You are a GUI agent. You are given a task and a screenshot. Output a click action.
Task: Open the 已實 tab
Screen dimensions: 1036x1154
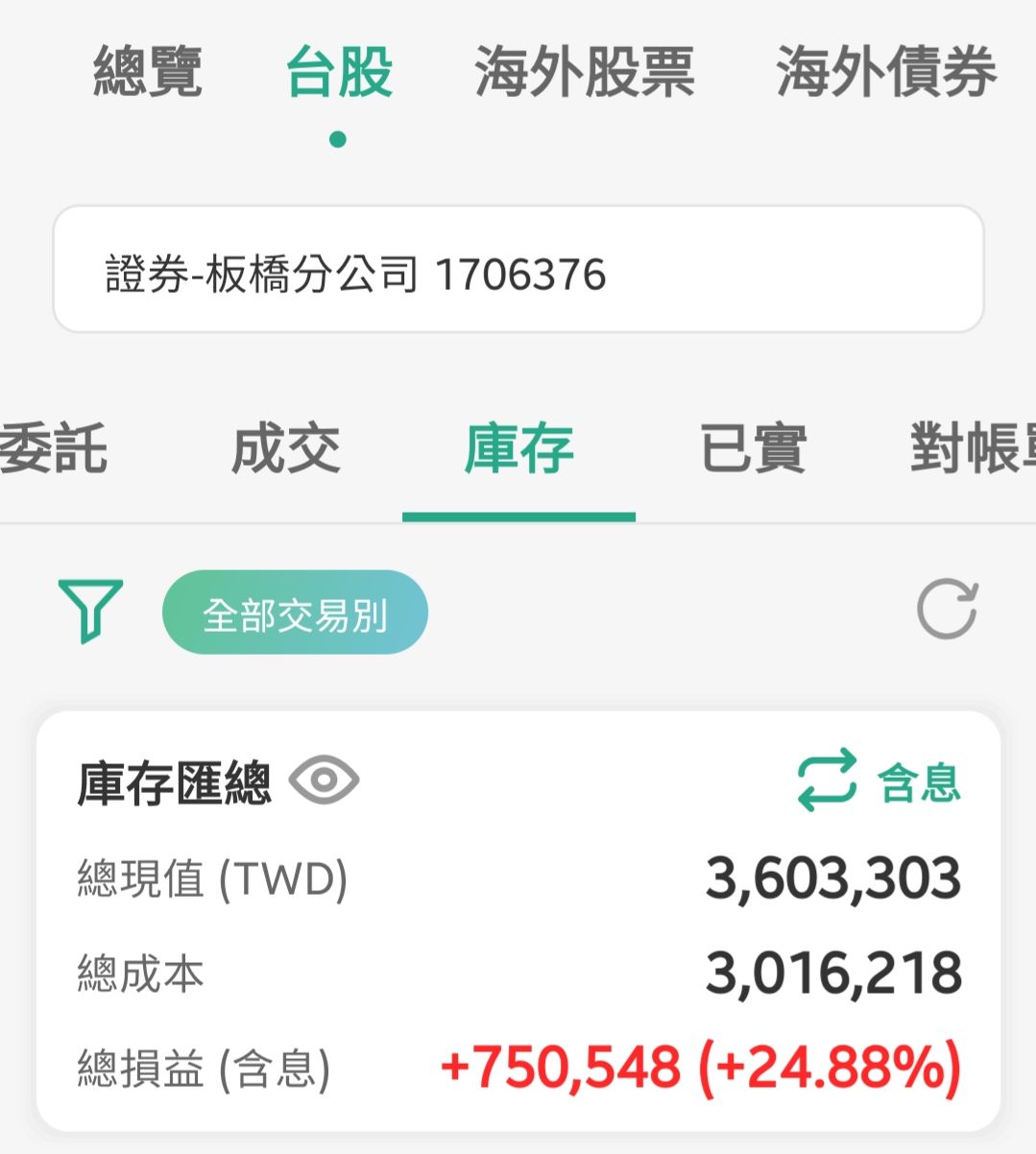753,448
